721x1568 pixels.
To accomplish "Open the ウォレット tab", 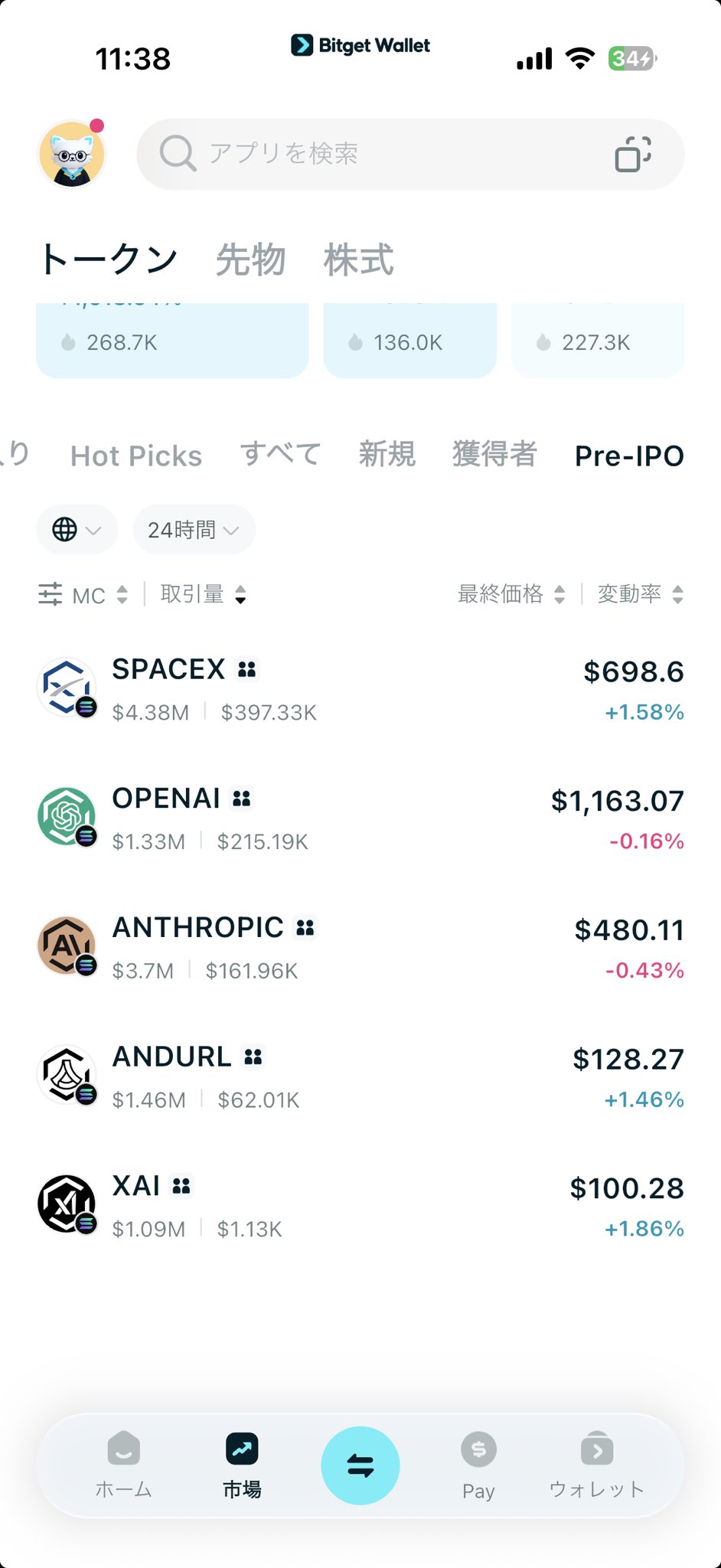I will click(x=597, y=1465).
